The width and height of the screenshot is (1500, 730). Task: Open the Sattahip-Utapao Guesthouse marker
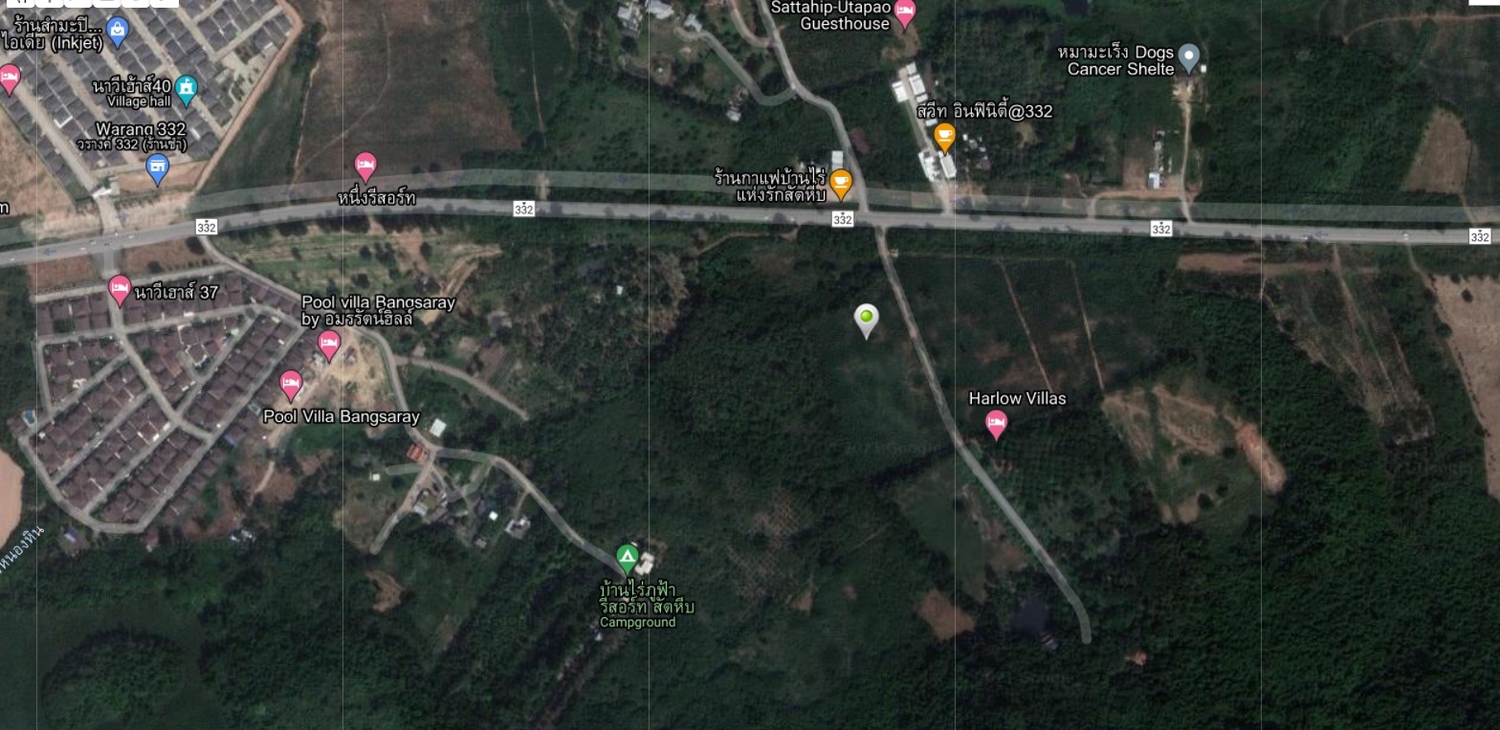(905, 13)
